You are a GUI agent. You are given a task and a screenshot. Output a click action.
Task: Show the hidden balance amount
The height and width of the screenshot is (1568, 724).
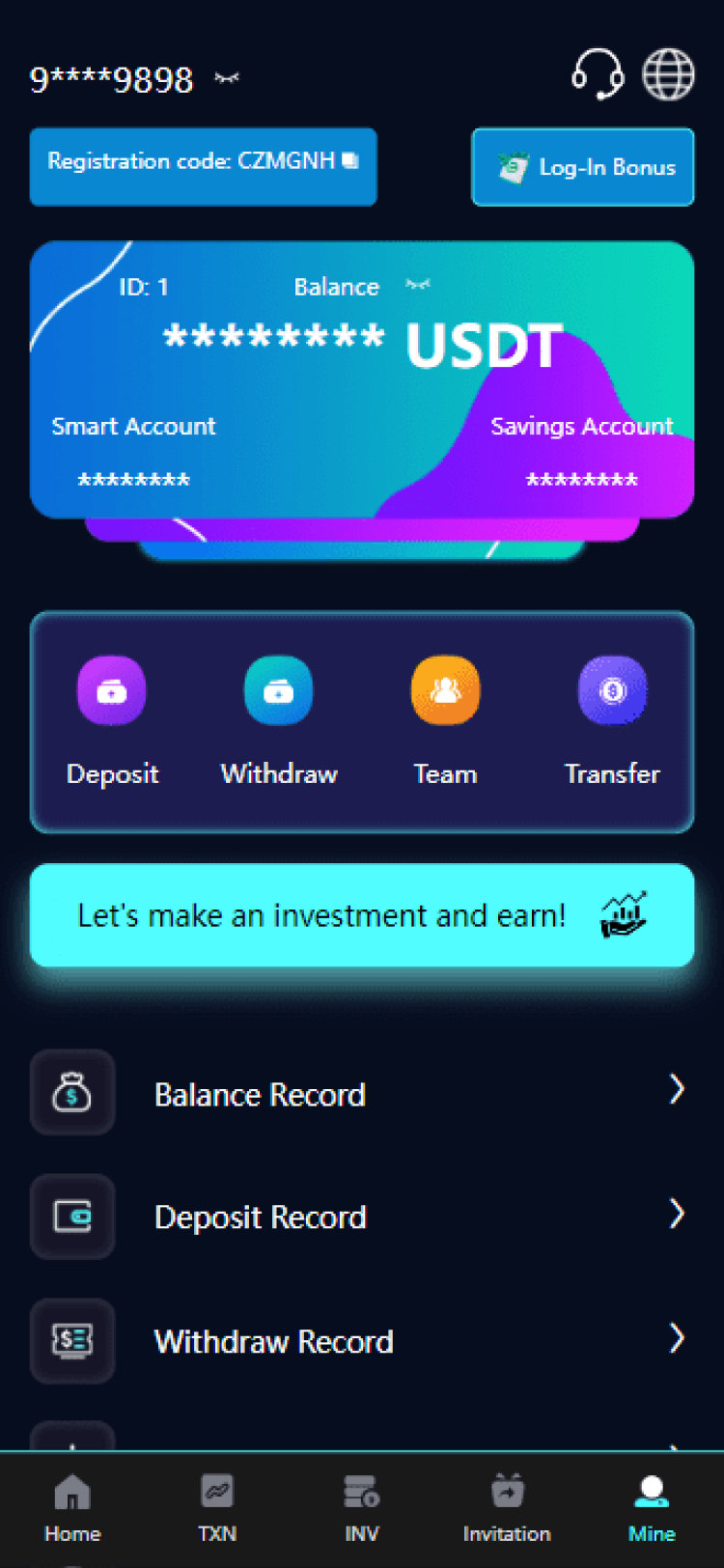[x=418, y=285]
